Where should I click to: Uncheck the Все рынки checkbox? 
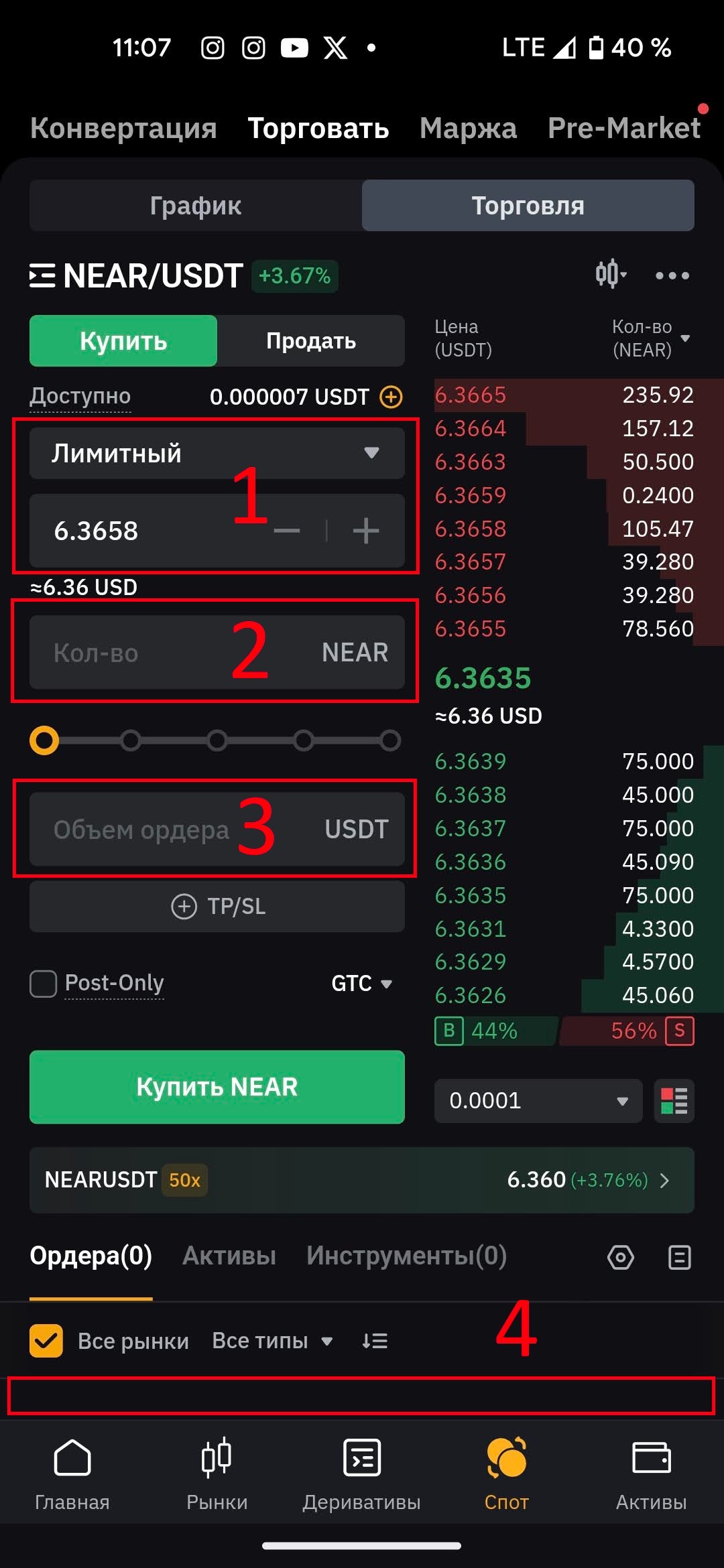coord(46,1341)
